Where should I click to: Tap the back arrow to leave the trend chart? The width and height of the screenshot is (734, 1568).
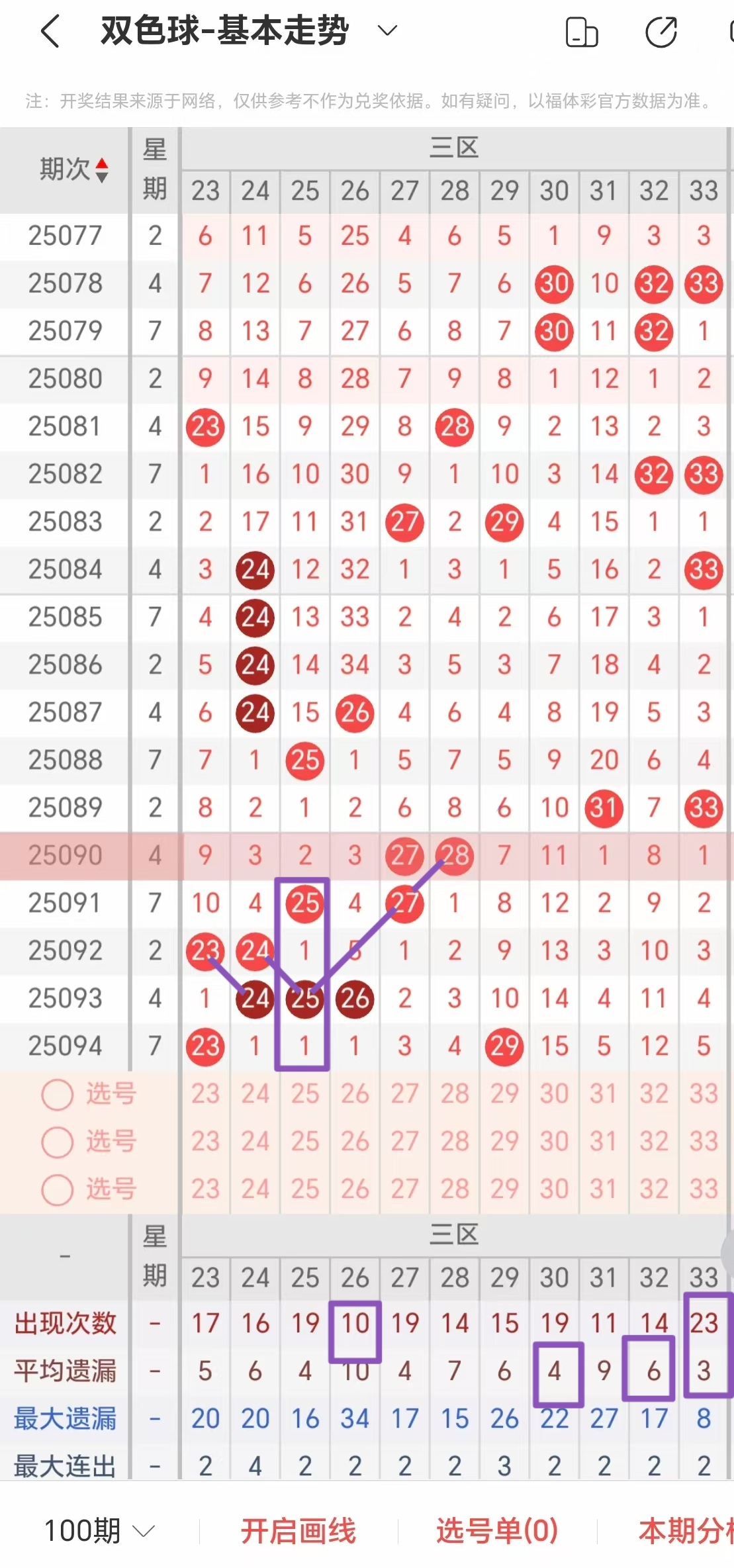50,31
